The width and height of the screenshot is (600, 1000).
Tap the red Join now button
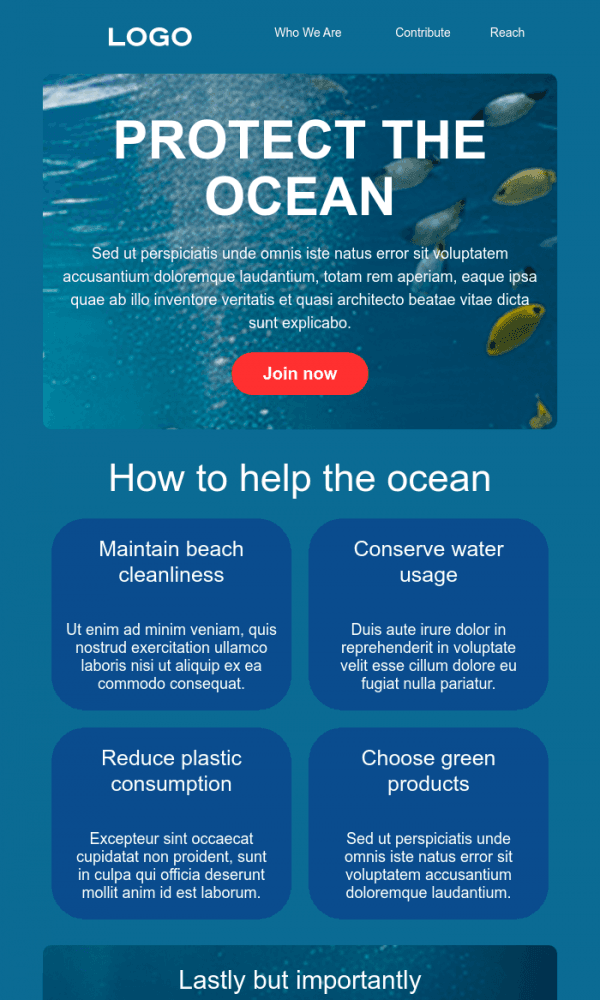click(x=300, y=374)
